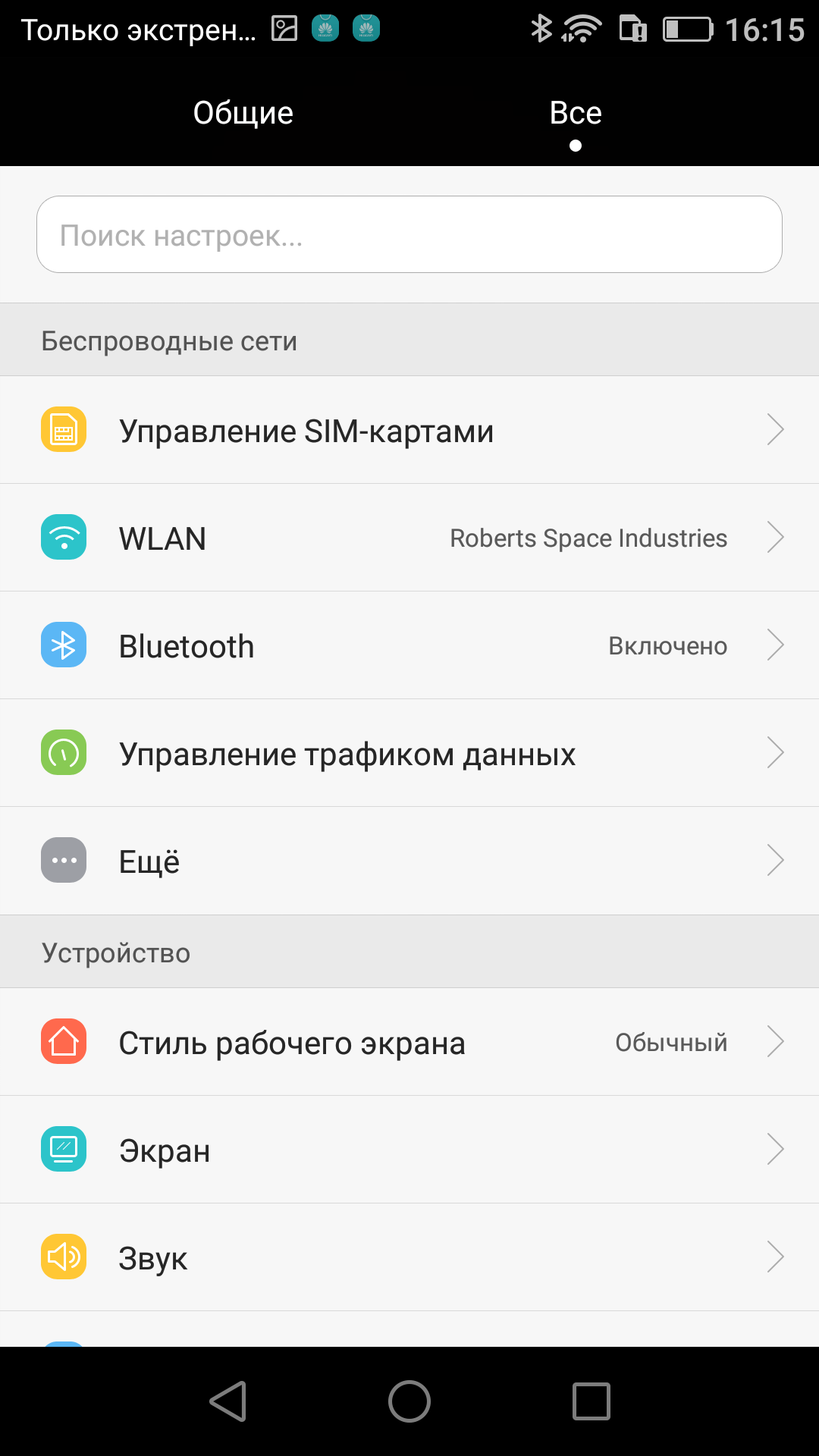Open Bluetooth settings
This screenshot has height=1456, width=819.
409,645
